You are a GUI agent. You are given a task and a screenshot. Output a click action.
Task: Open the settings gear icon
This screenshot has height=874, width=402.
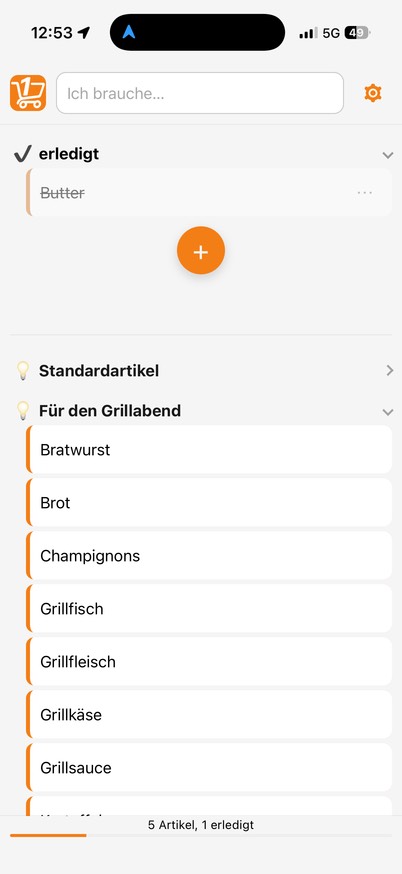(x=372, y=93)
